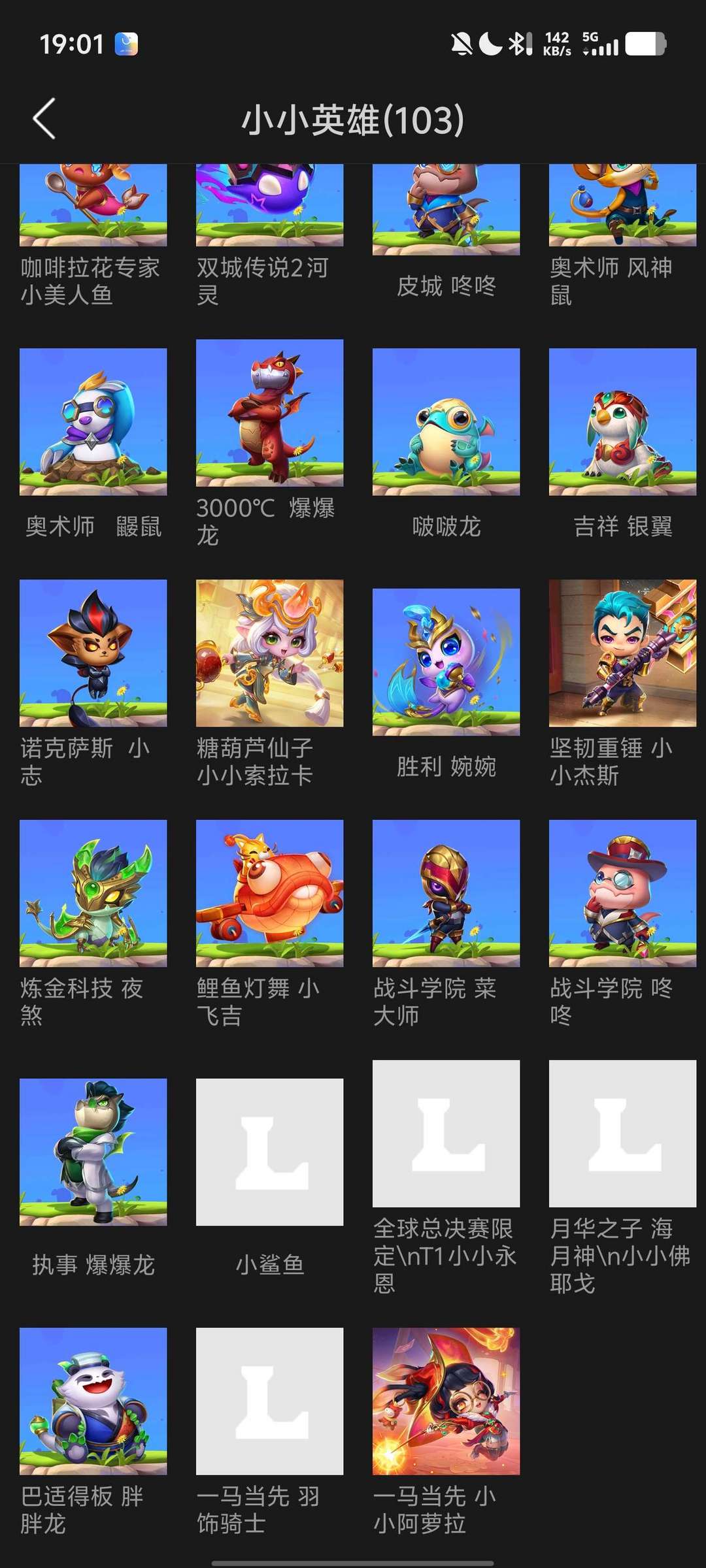Select the 3000℃ 爆爆龙 hero
Viewport: 706px width, 1568px height.
[269, 413]
